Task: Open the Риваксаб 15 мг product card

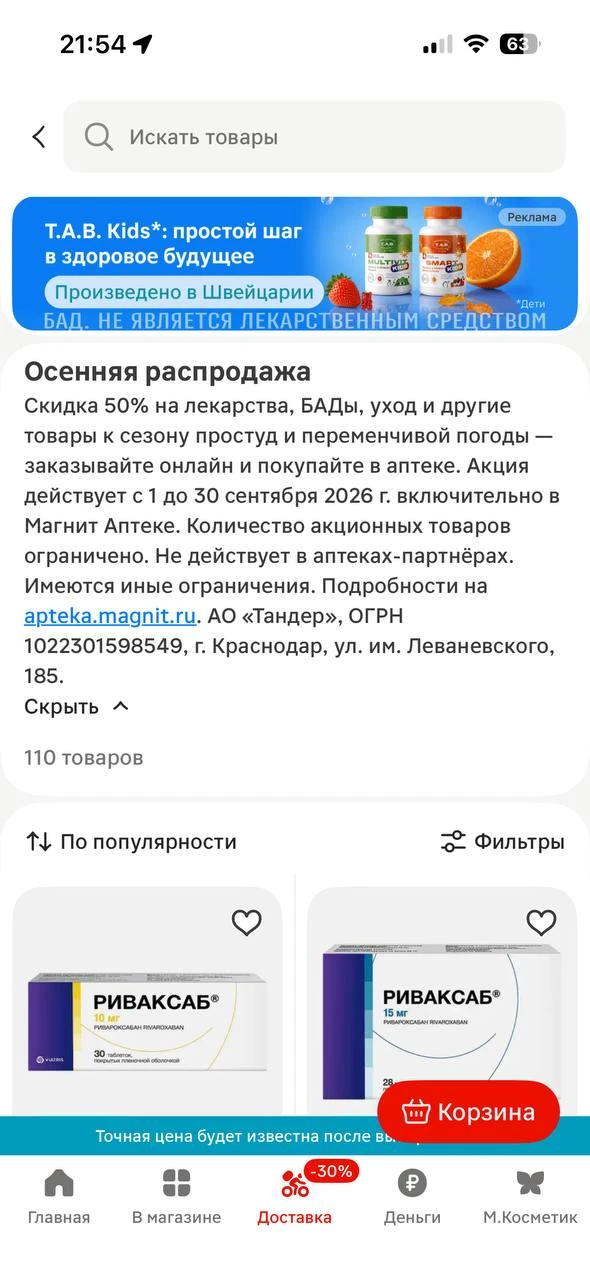Action: (442, 1002)
